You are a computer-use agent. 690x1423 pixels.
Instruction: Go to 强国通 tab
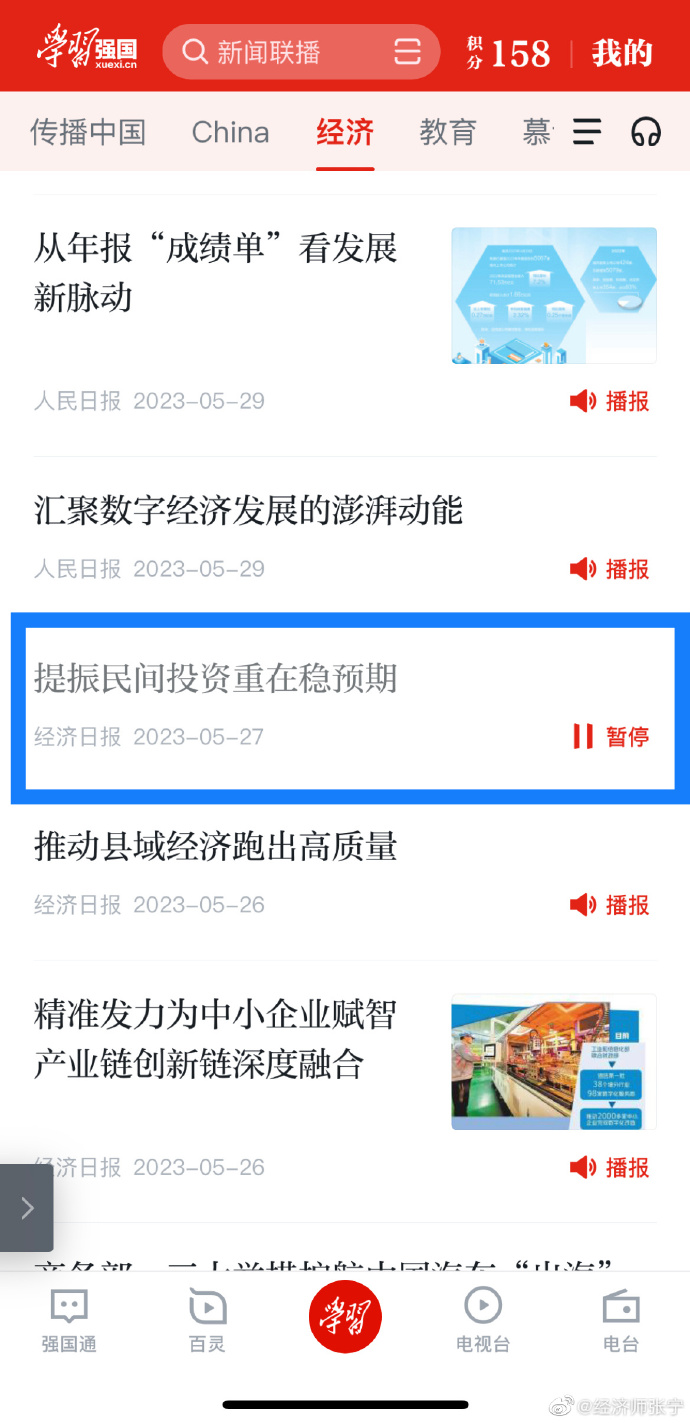click(x=69, y=1320)
